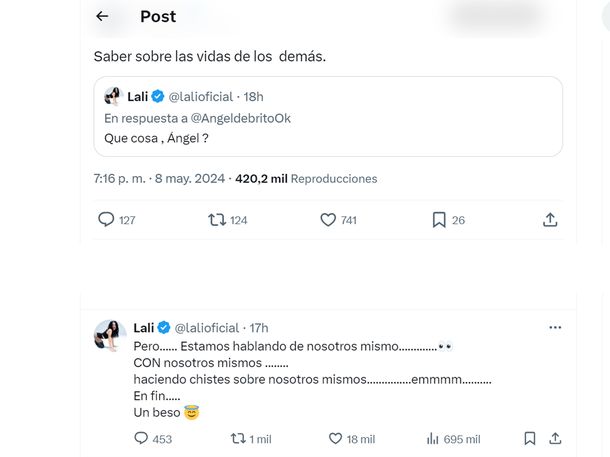Go back using the arrow beside Post
The image size is (610, 457).
pos(102,16)
